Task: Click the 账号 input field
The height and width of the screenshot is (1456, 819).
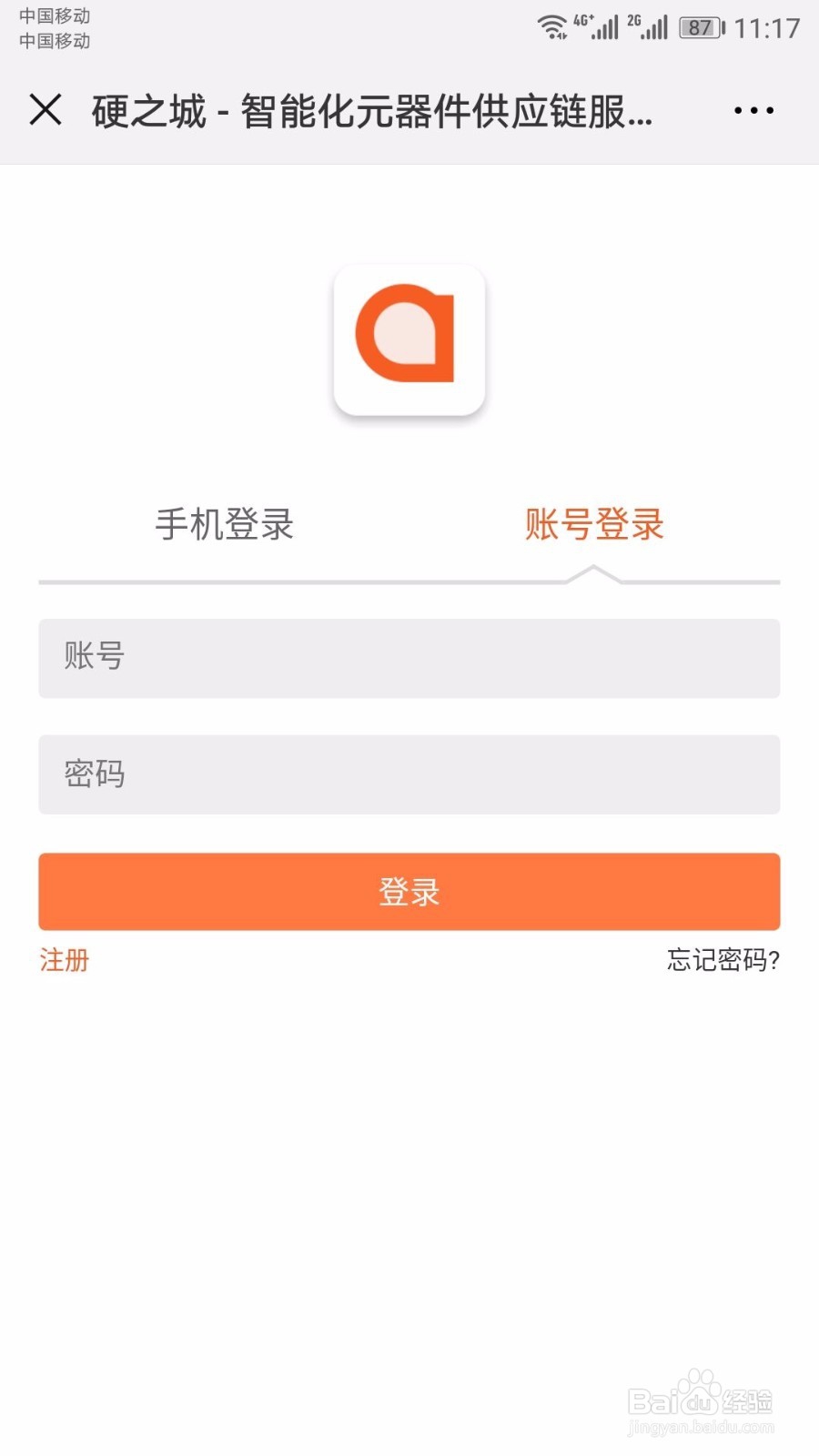Action: pos(409,658)
